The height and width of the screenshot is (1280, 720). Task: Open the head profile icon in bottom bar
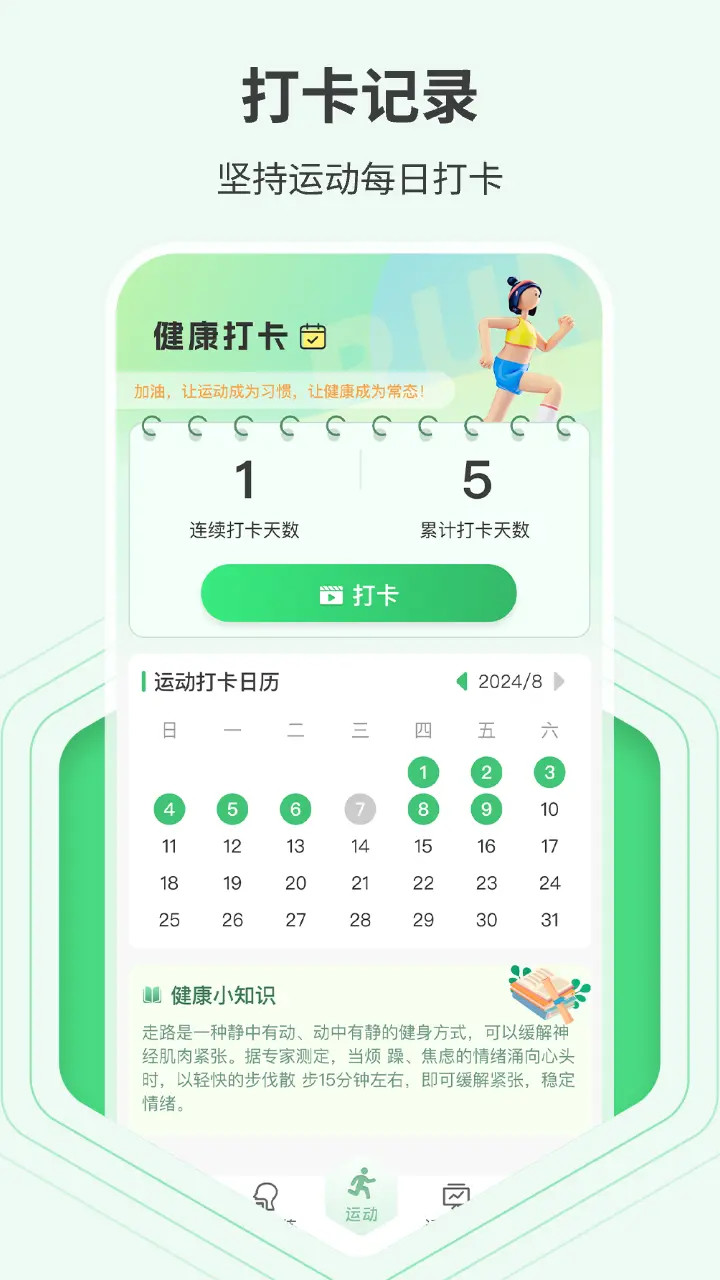tap(266, 1195)
